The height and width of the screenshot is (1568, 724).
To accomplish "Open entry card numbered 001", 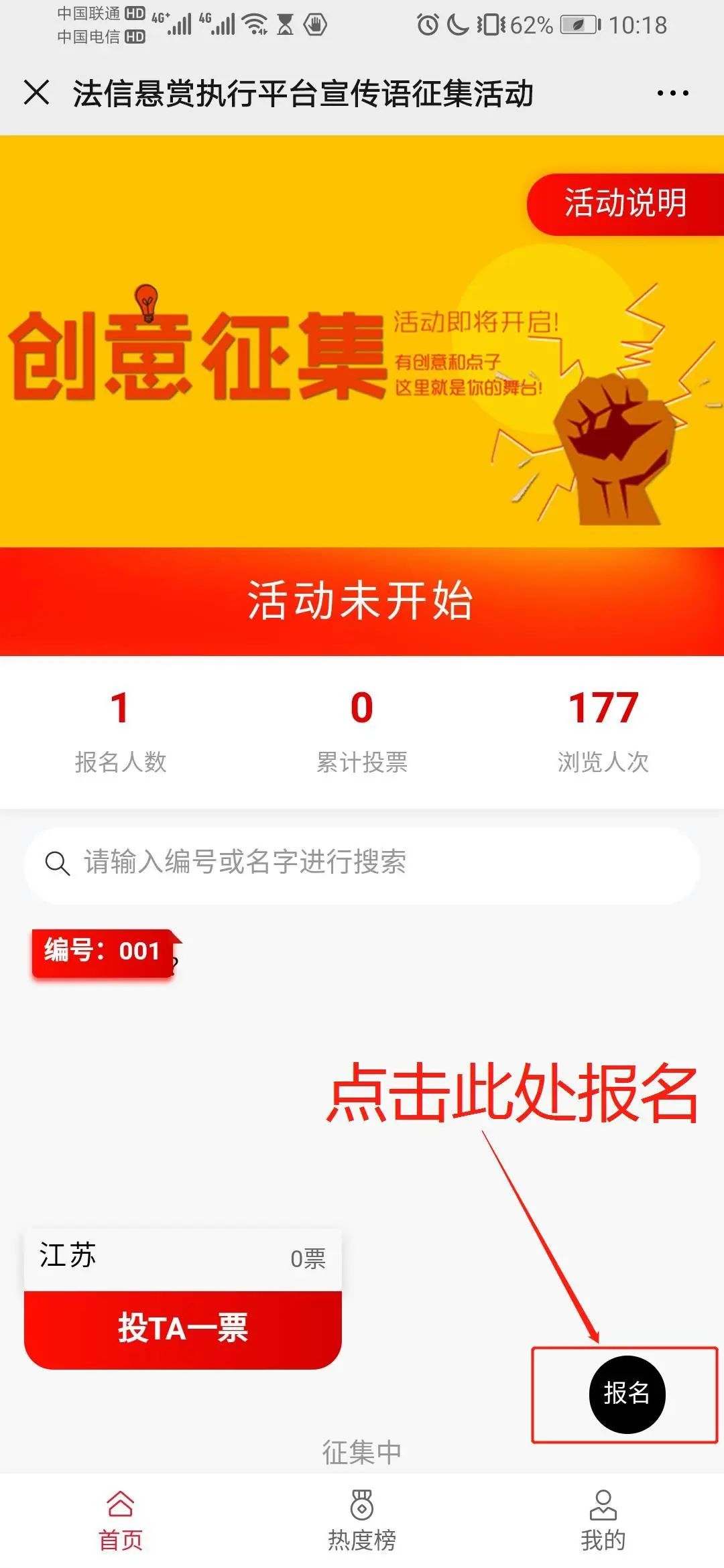I will [x=182, y=1099].
